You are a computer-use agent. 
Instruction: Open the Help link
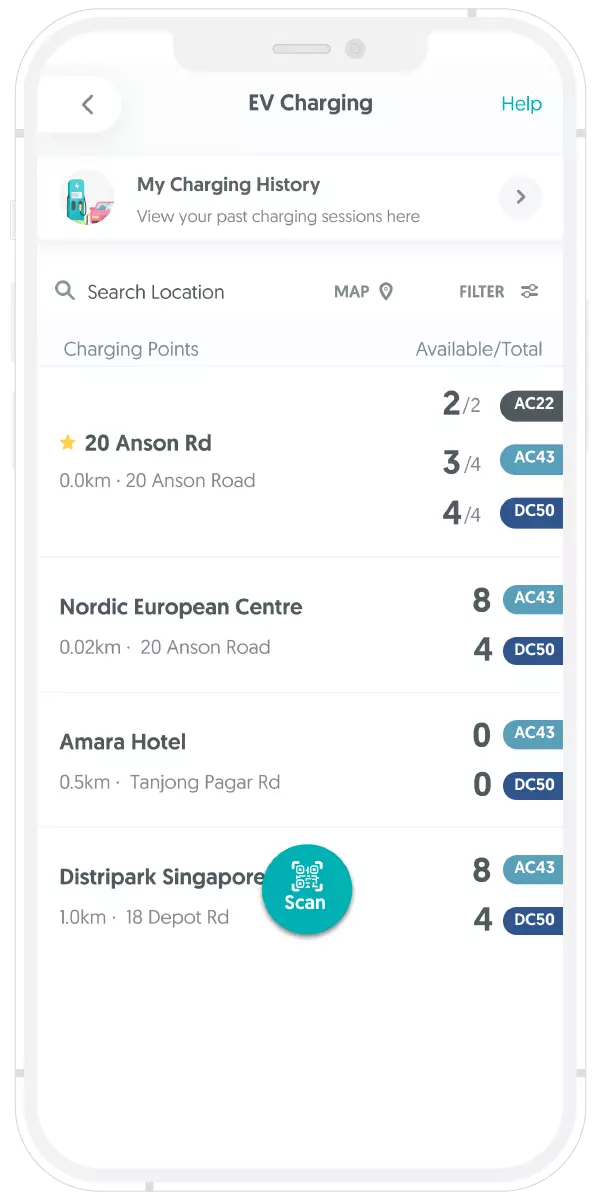coord(521,104)
